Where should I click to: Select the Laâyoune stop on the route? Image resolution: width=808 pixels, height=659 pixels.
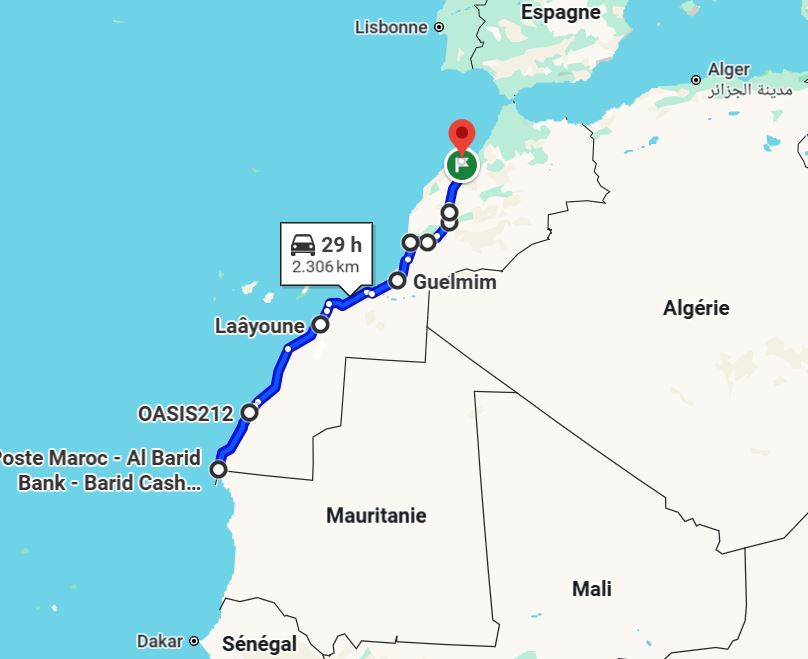321,324
